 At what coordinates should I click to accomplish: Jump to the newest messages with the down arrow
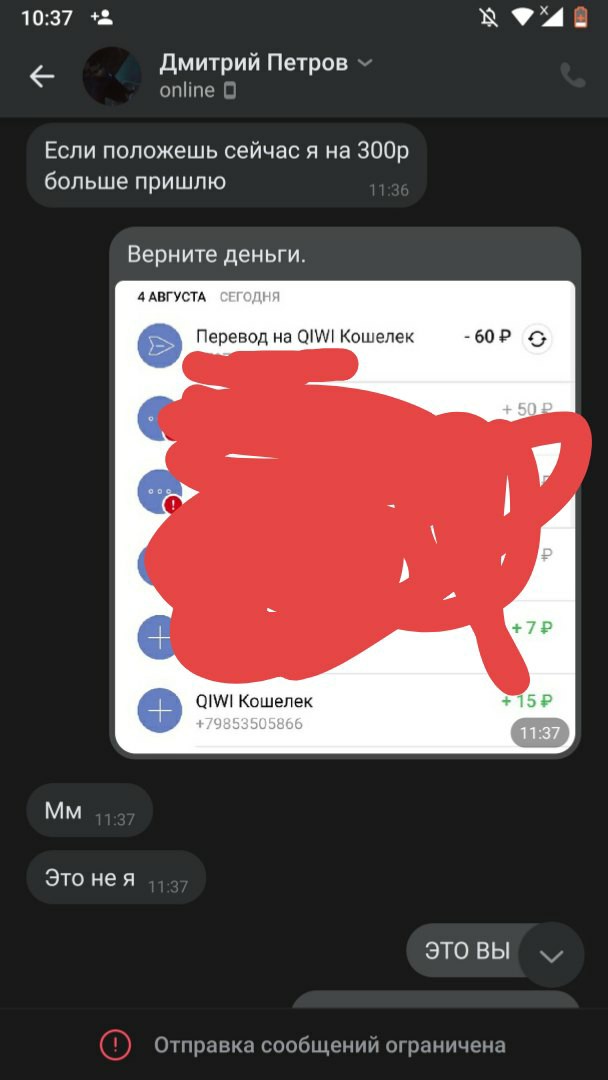(x=551, y=956)
